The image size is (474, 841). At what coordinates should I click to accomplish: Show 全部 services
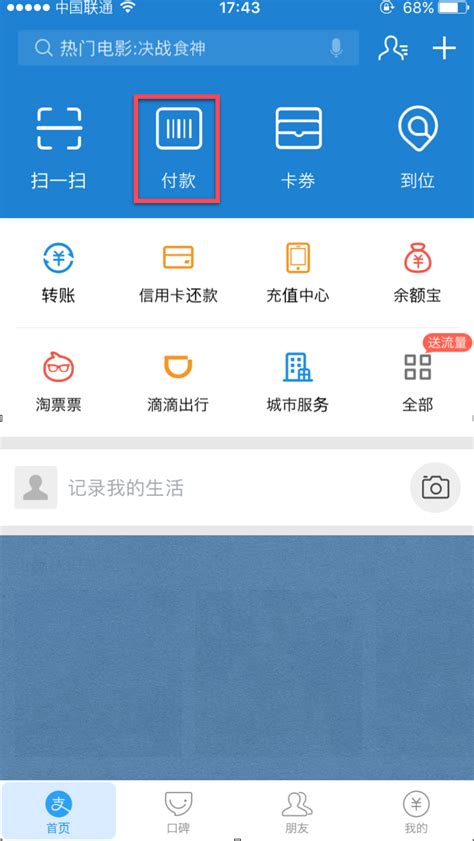(417, 382)
